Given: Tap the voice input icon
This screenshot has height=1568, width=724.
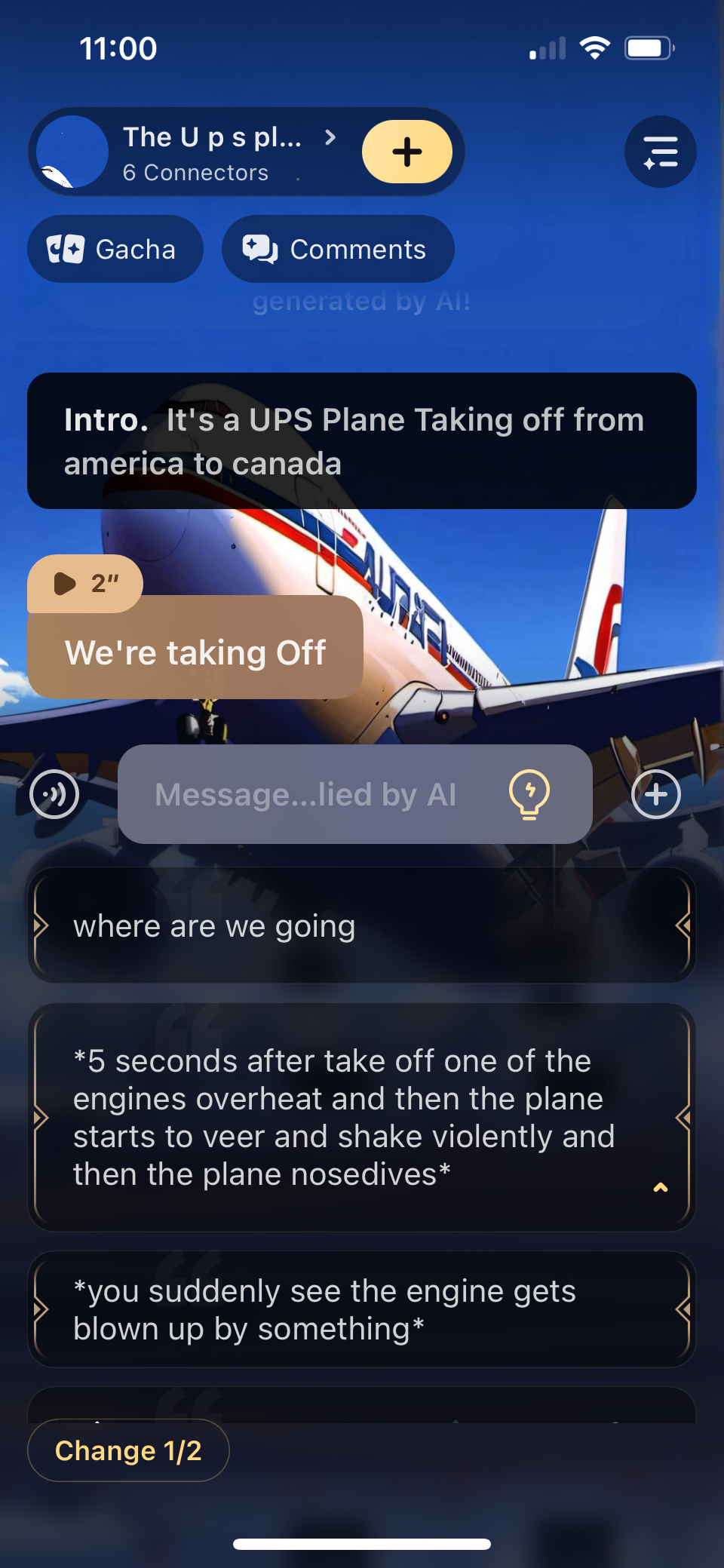Looking at the screenshot, I should (54, 794).
